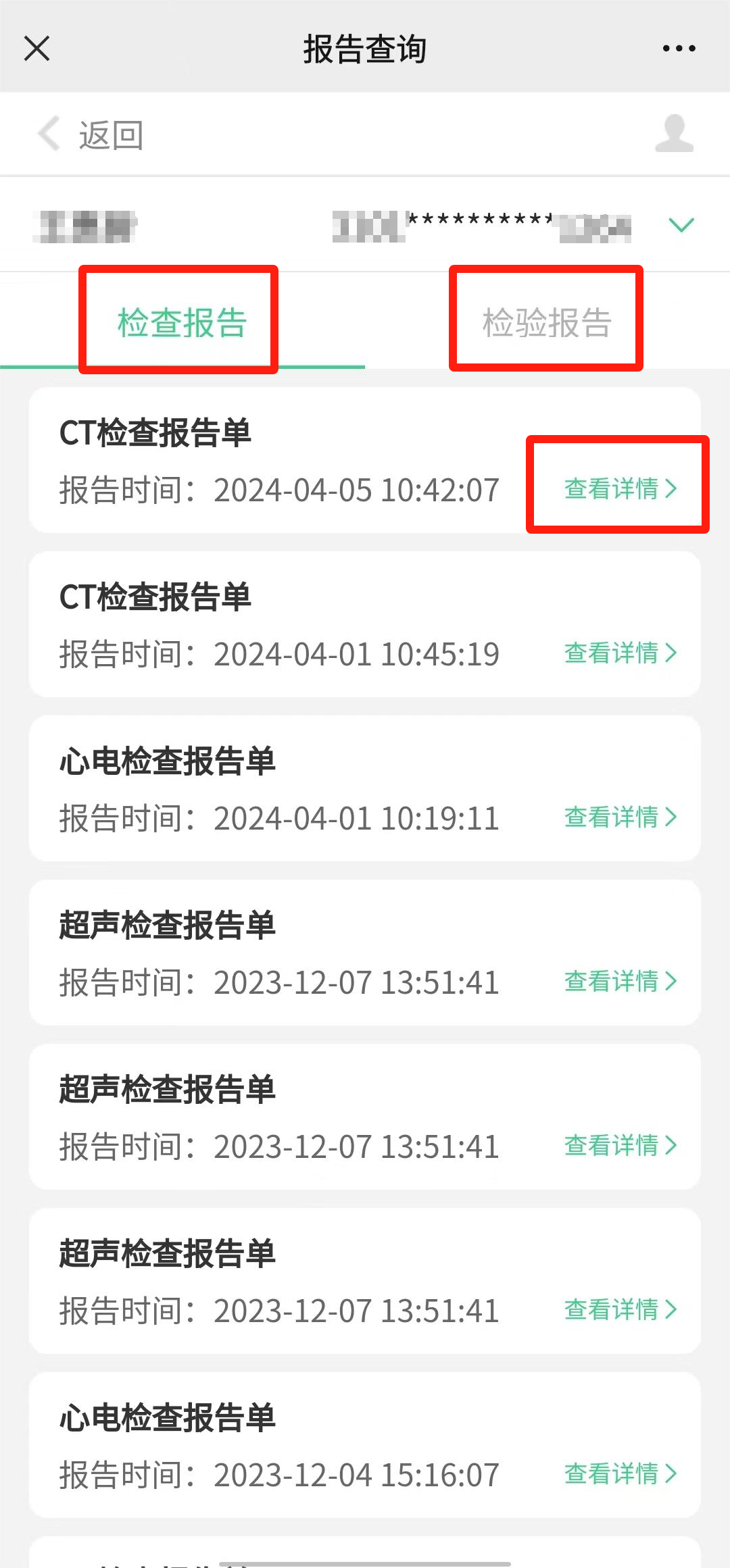This screenshot has height=1568, width=730.
Task: View details of CT report dated 2024-04-05
Action: click(x=620, y=488)
